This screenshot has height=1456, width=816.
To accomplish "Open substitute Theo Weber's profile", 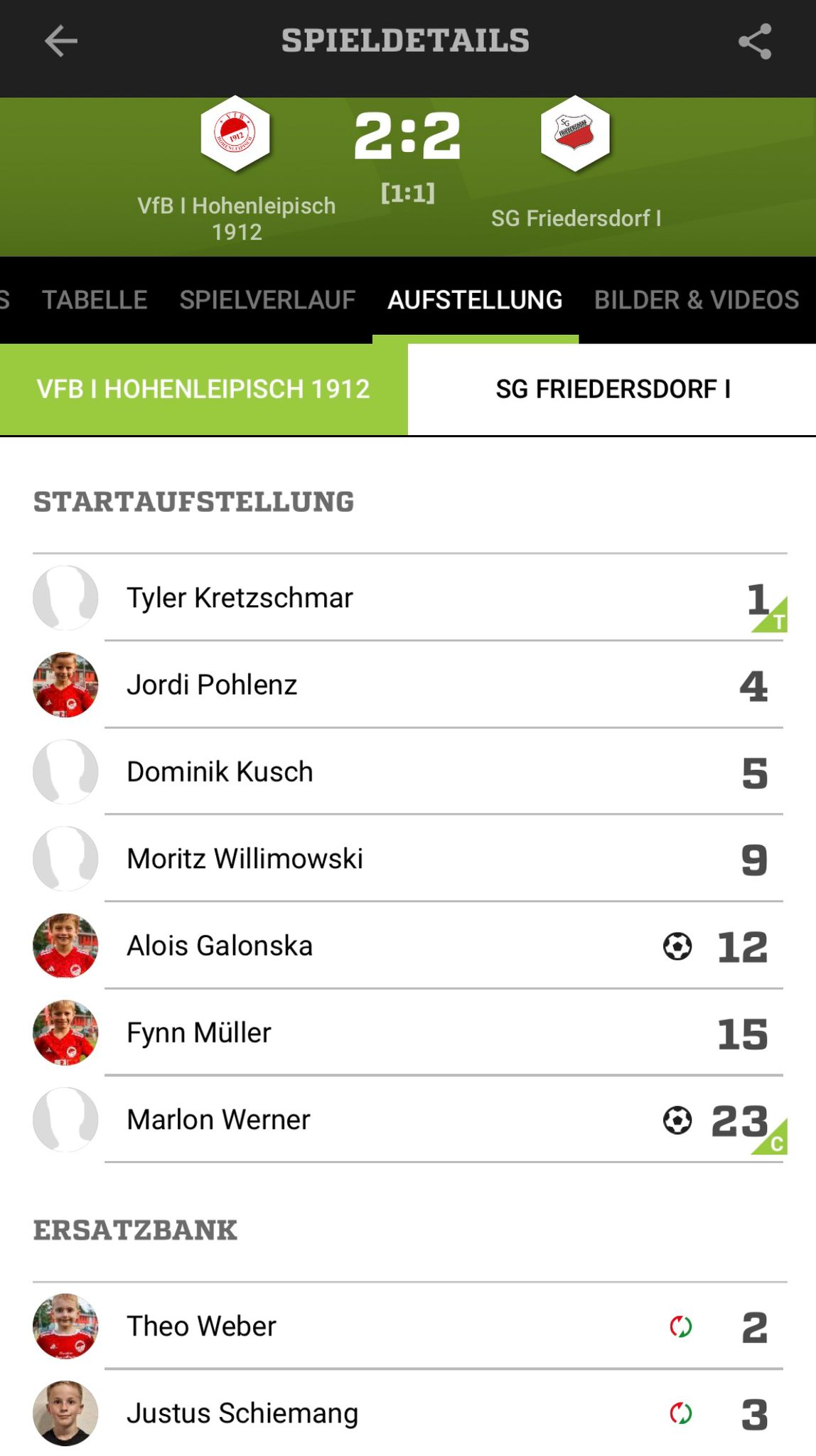I will [201, 1327].
